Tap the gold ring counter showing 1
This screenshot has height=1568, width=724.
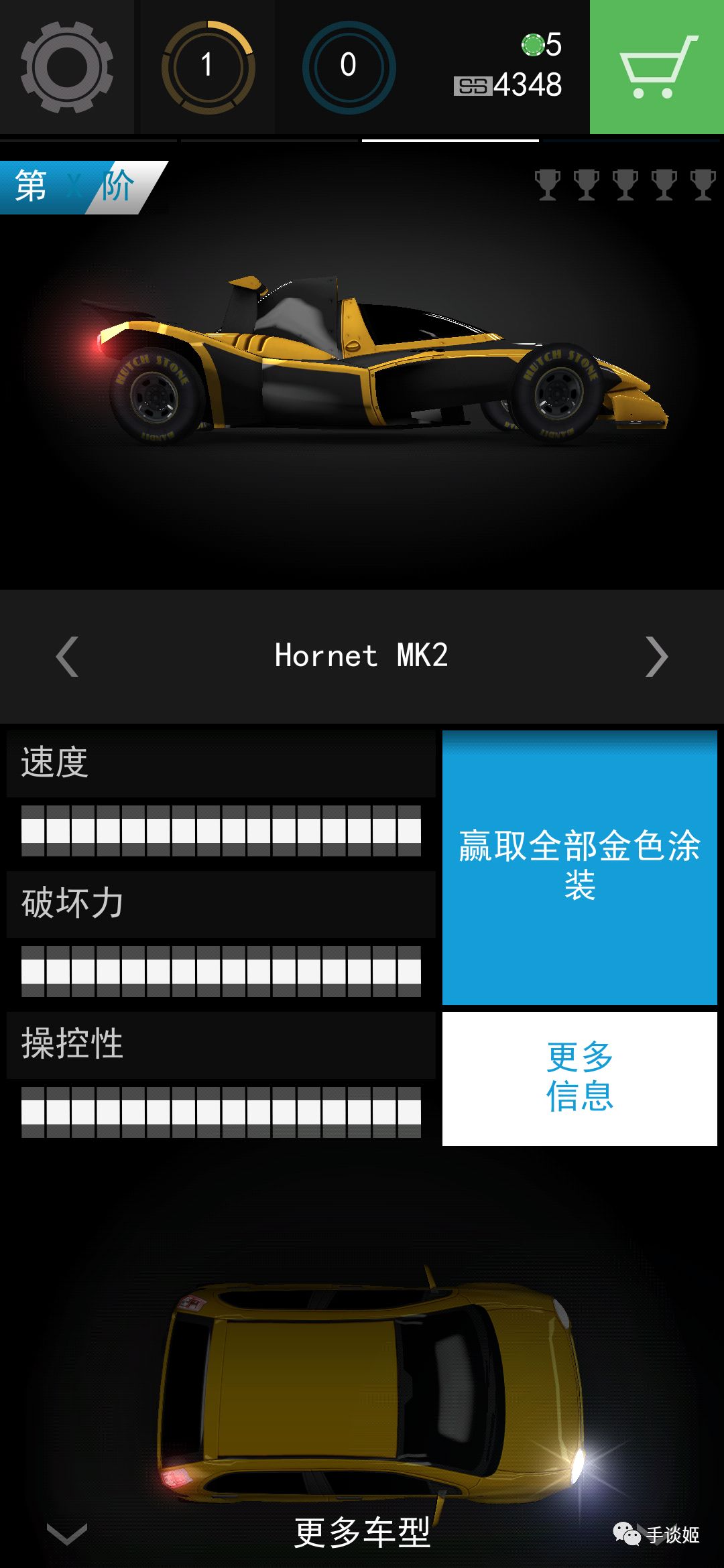[208, 67]
